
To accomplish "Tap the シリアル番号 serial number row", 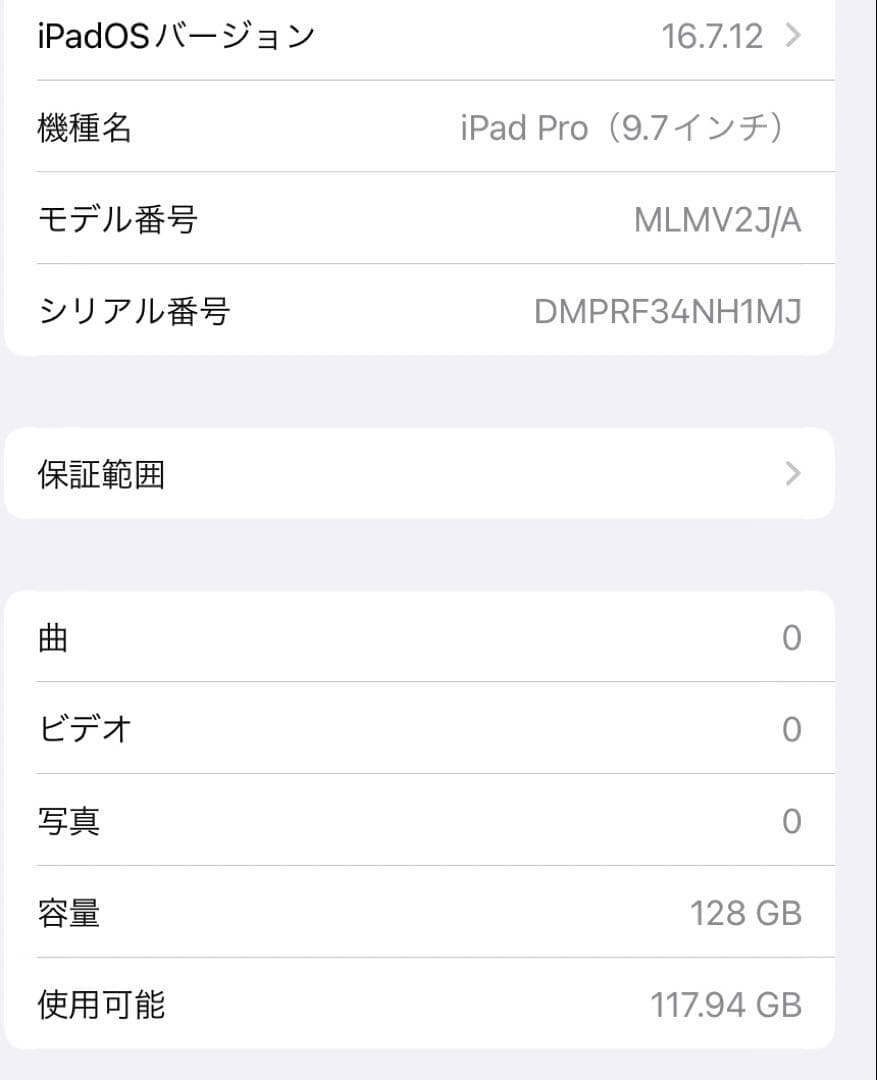I will [438, 311].
